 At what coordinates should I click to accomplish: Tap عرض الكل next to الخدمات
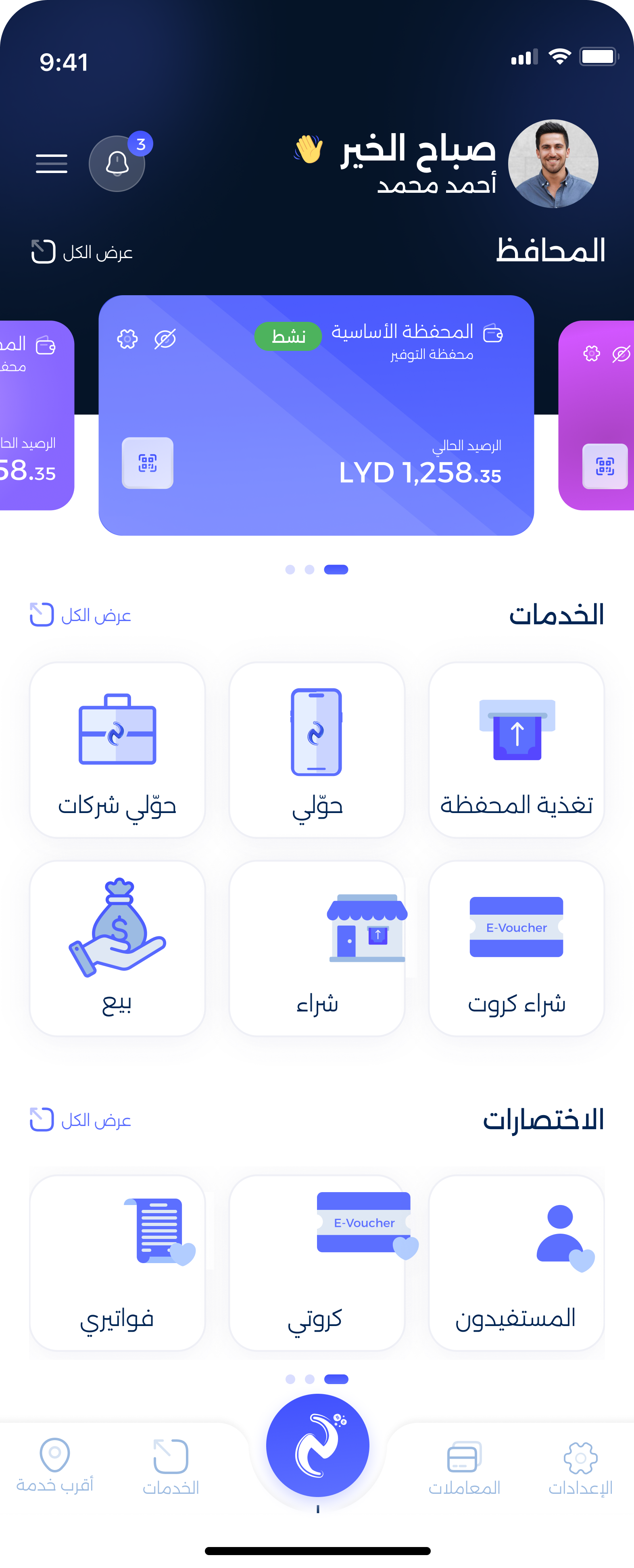pyautogui.click(x=81, y=615)
